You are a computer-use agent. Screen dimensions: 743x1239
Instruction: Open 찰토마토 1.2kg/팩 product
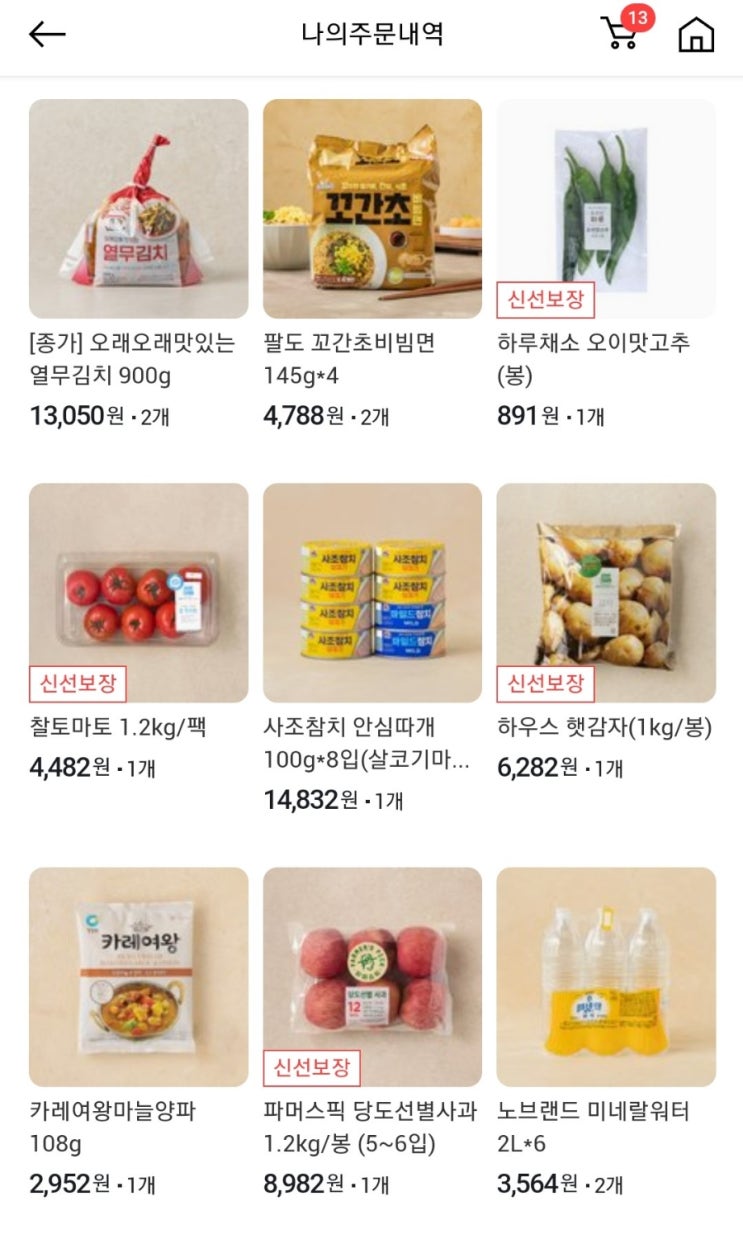point(138,593)
